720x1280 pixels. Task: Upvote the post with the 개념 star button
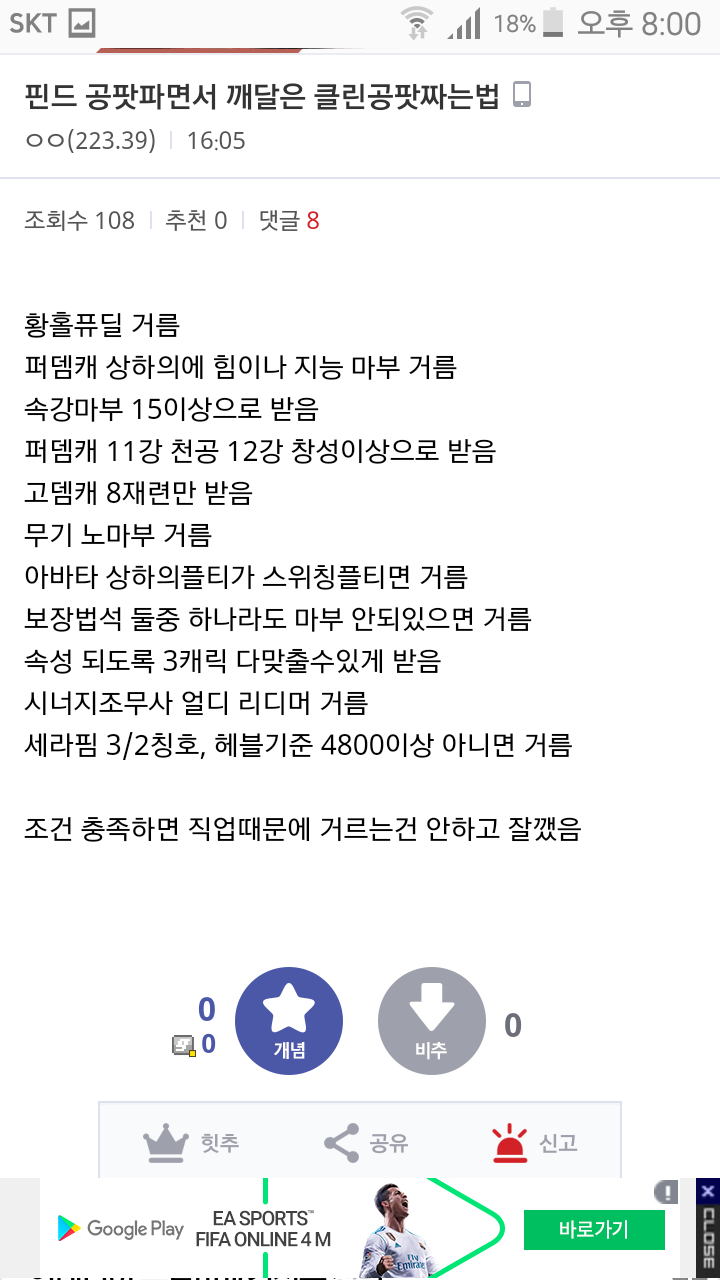289,1021
